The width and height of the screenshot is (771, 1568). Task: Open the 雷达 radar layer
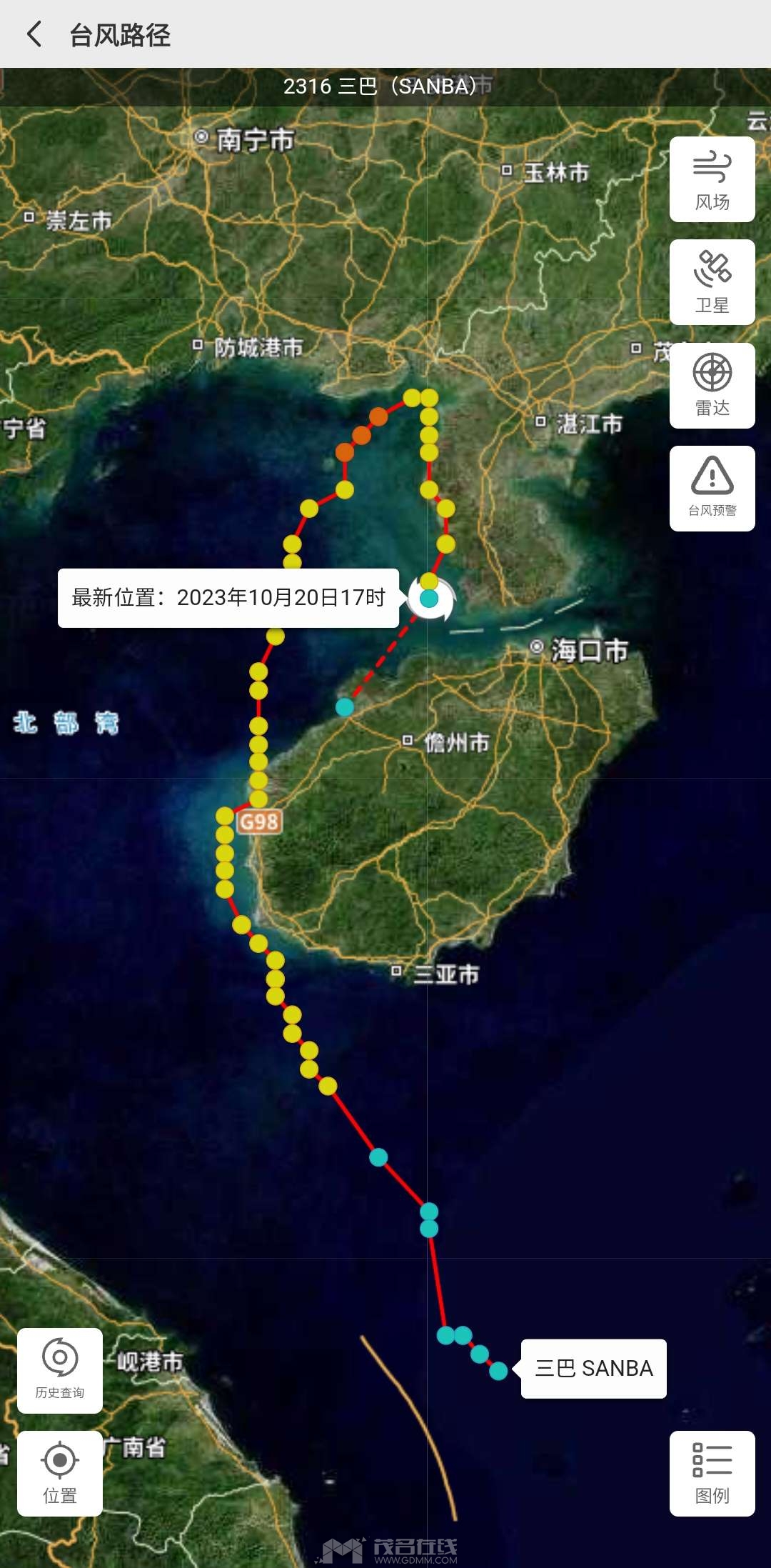point(712,386)
